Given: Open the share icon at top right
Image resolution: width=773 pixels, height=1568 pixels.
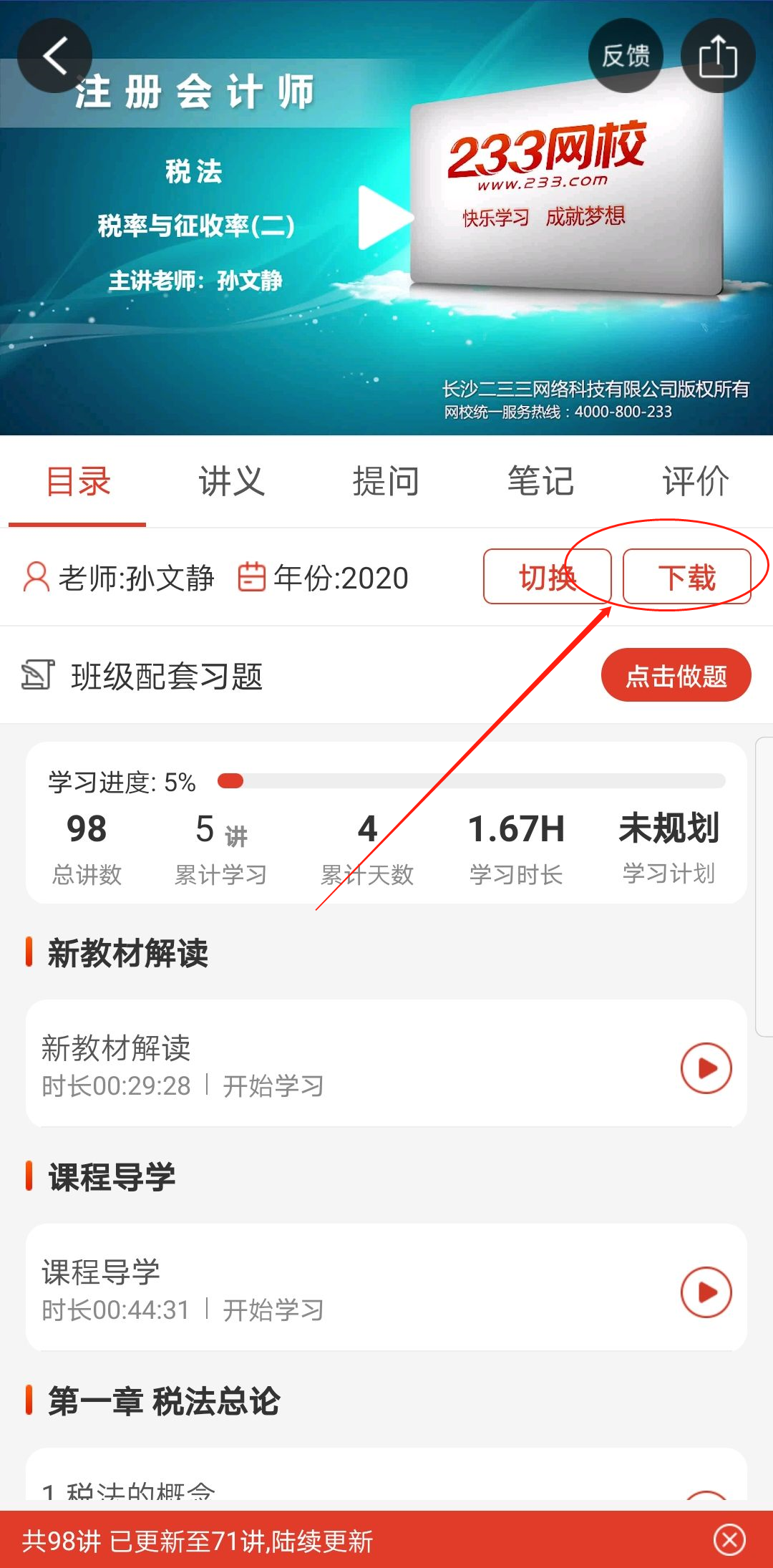Looking at the screenshot, I should (x=719, y=54).
